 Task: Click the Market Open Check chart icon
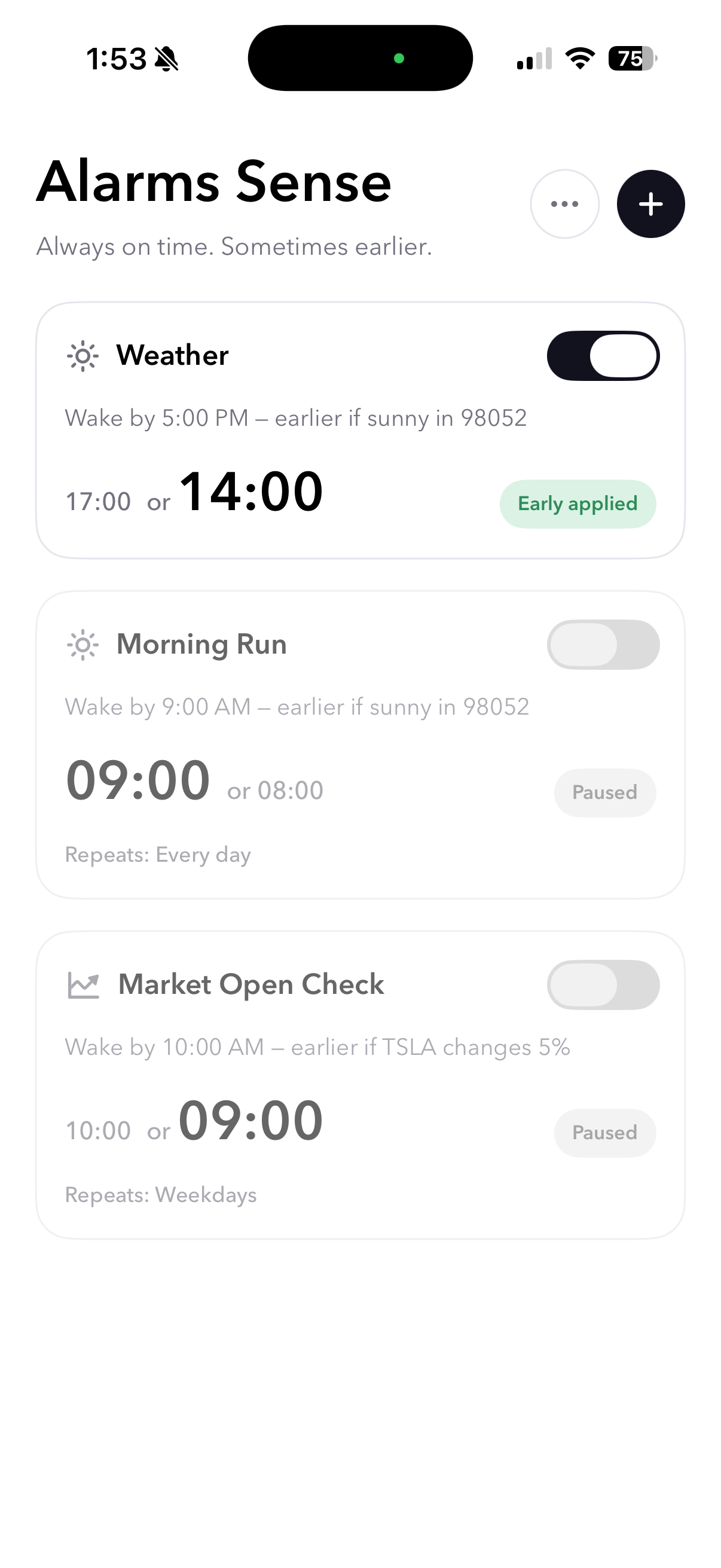tap(82, 984)
